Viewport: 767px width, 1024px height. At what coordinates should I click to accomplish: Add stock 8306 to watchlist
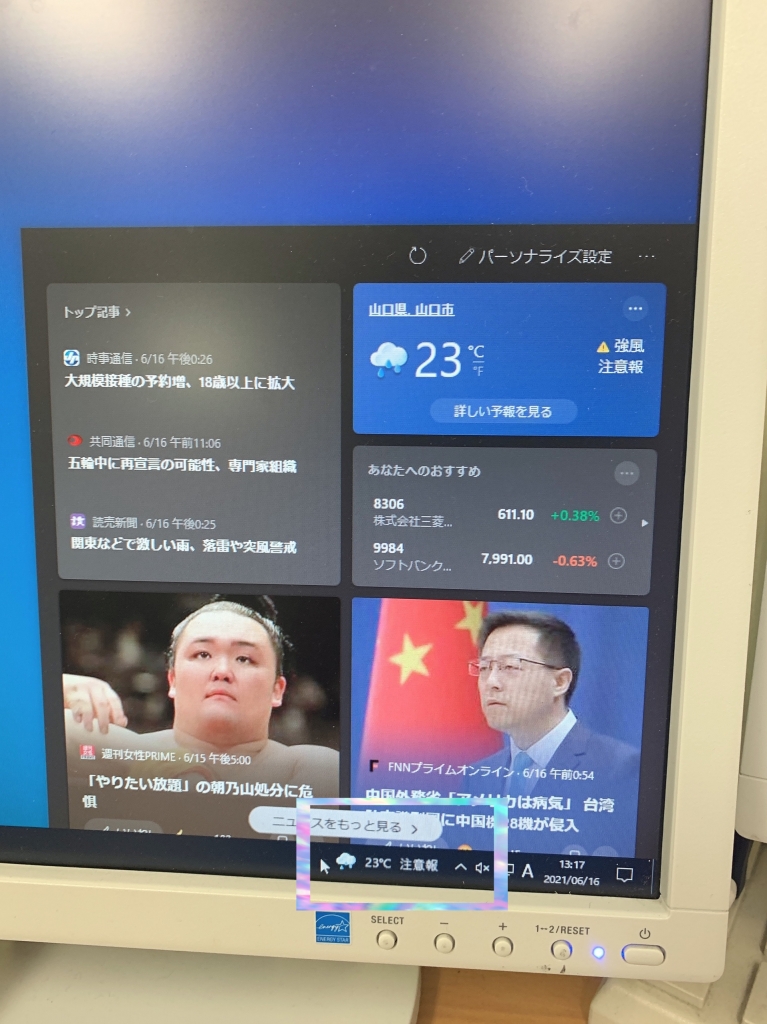point(618,516)
